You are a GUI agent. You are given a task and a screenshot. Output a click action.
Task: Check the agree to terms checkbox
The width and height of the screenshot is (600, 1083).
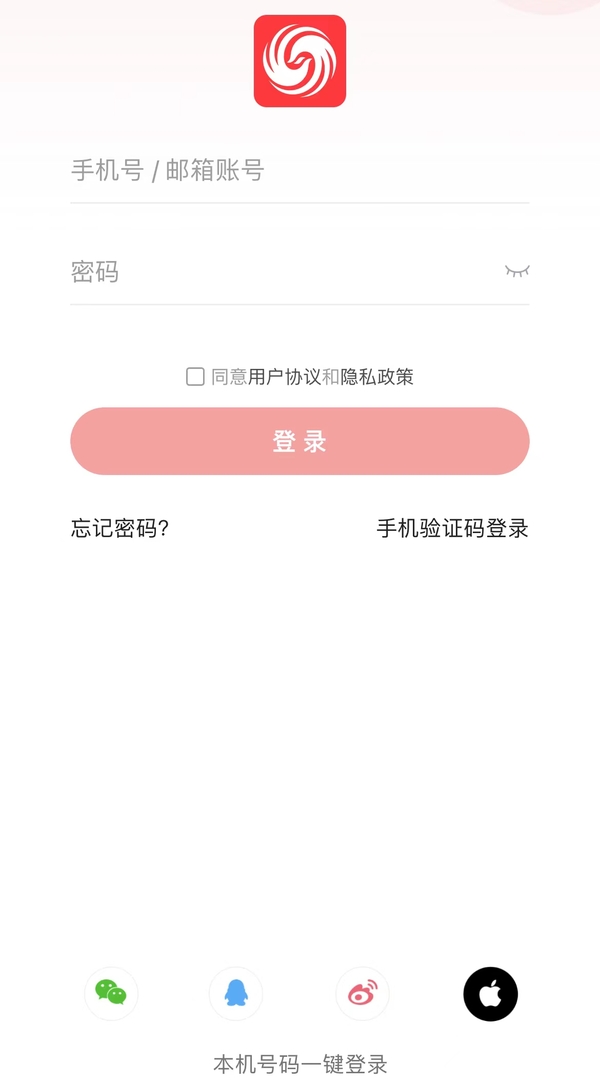tap(195, 377)
